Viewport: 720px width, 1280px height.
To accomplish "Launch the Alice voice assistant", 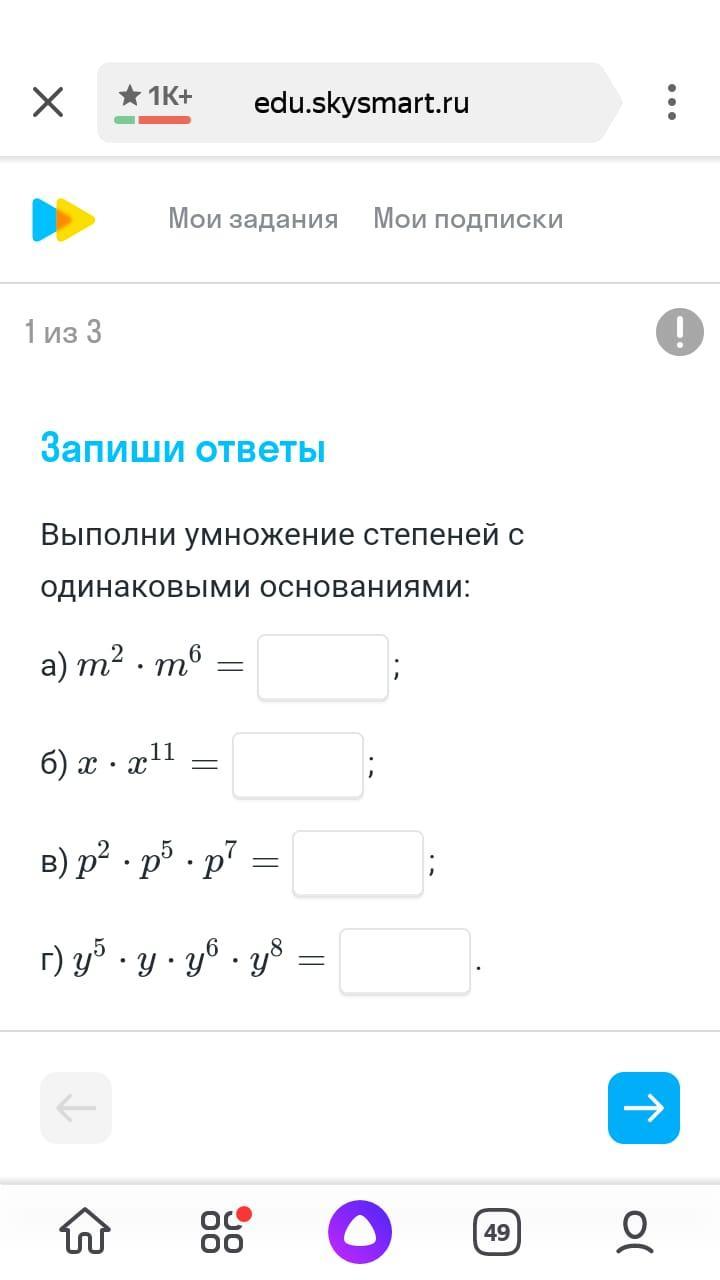I will [360, 1232].
